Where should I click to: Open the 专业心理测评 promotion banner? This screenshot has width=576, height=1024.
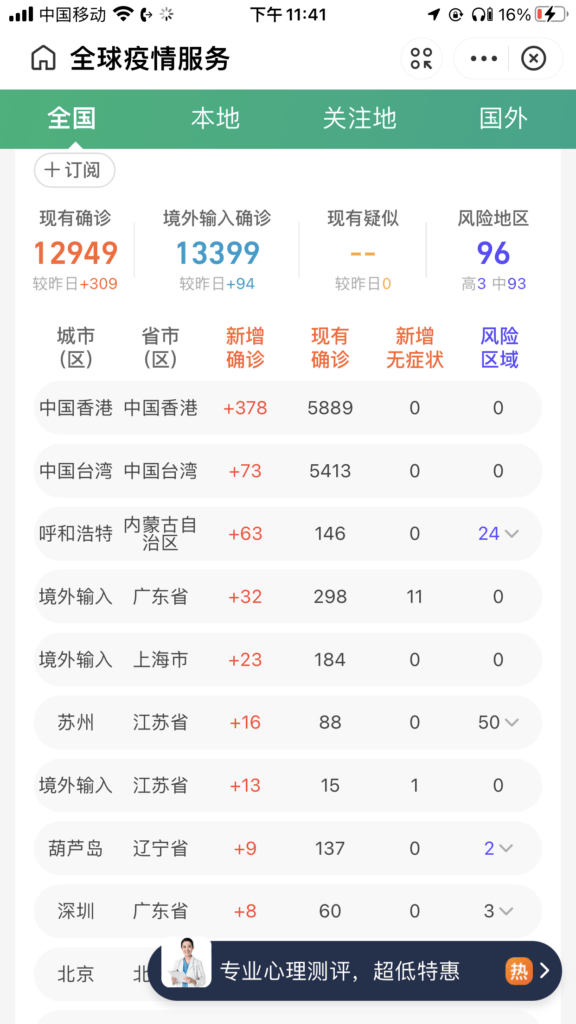click(x=355, y=971)
